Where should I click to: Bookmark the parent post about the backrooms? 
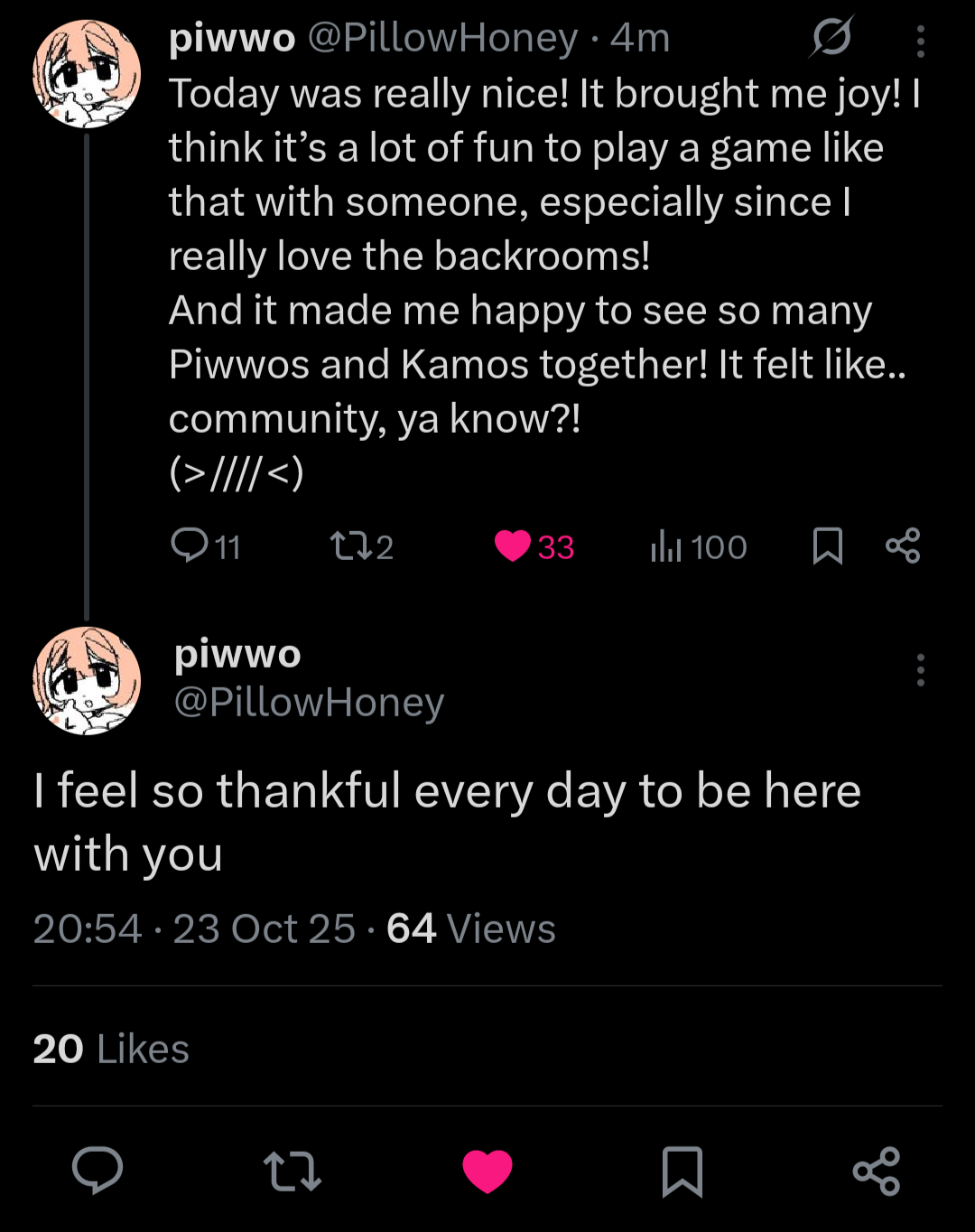[x=827, y=546]
